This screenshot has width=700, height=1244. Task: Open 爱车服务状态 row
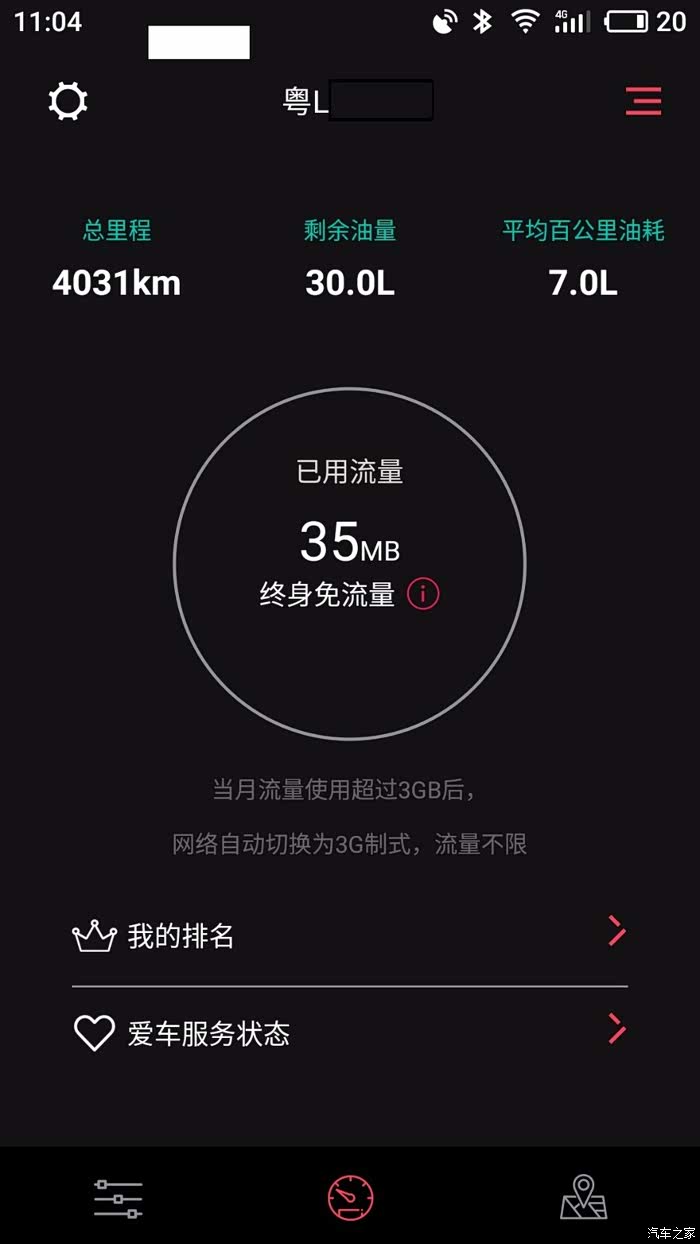349,1032
